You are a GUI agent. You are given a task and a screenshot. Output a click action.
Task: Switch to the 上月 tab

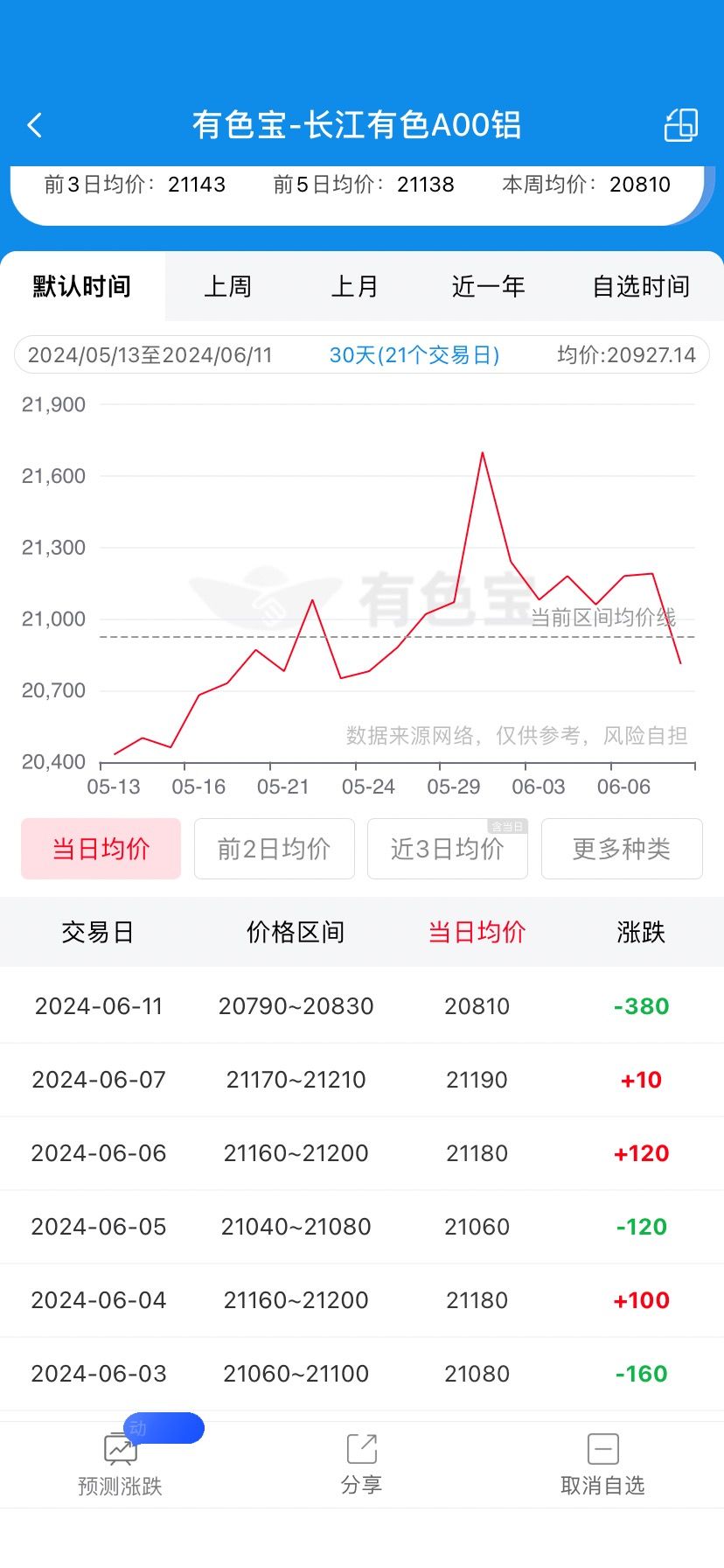point(355,286)
